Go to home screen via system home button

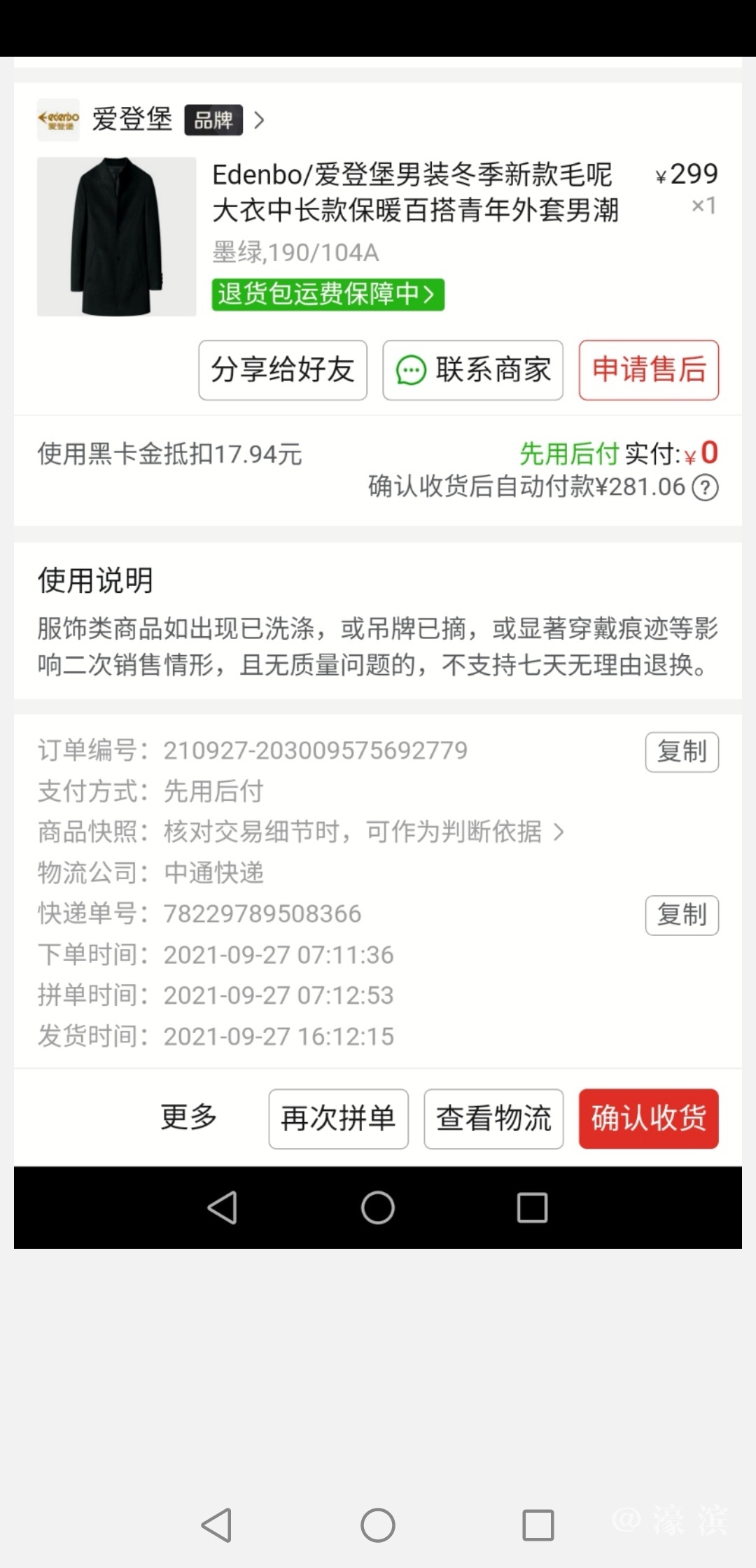click(x=378, y=1524)
